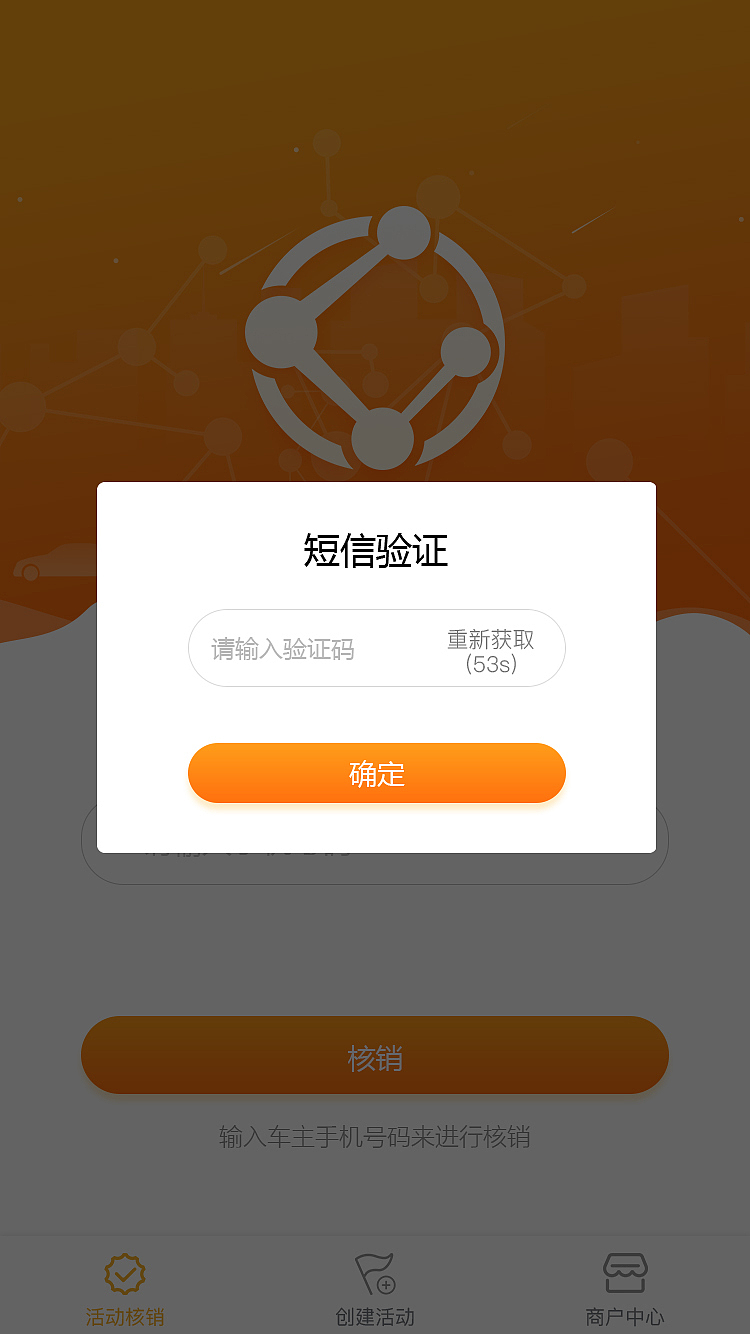Open the 商户中心 tab
The image size is (750, 1334).
624,1290
